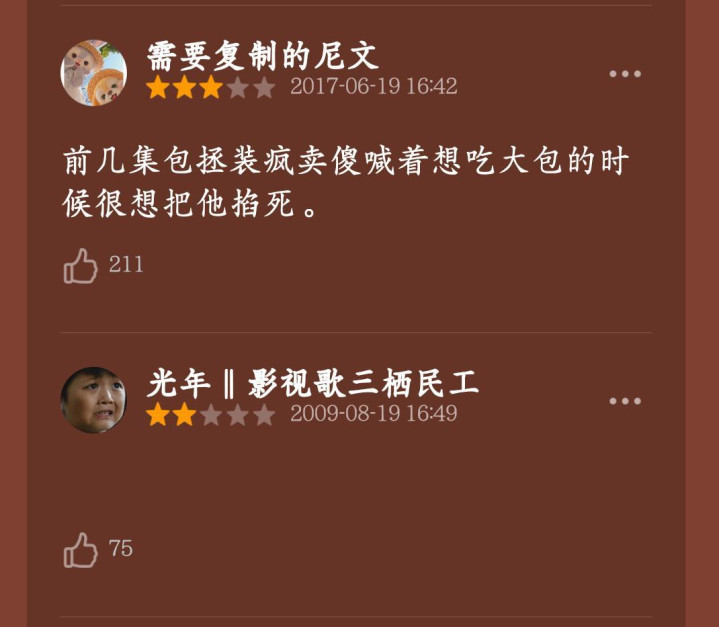Open profile of 光年‖影视歌三栖民工 via avatar
719x627 pixels.
pyautogui.click(x=94, y=400)
